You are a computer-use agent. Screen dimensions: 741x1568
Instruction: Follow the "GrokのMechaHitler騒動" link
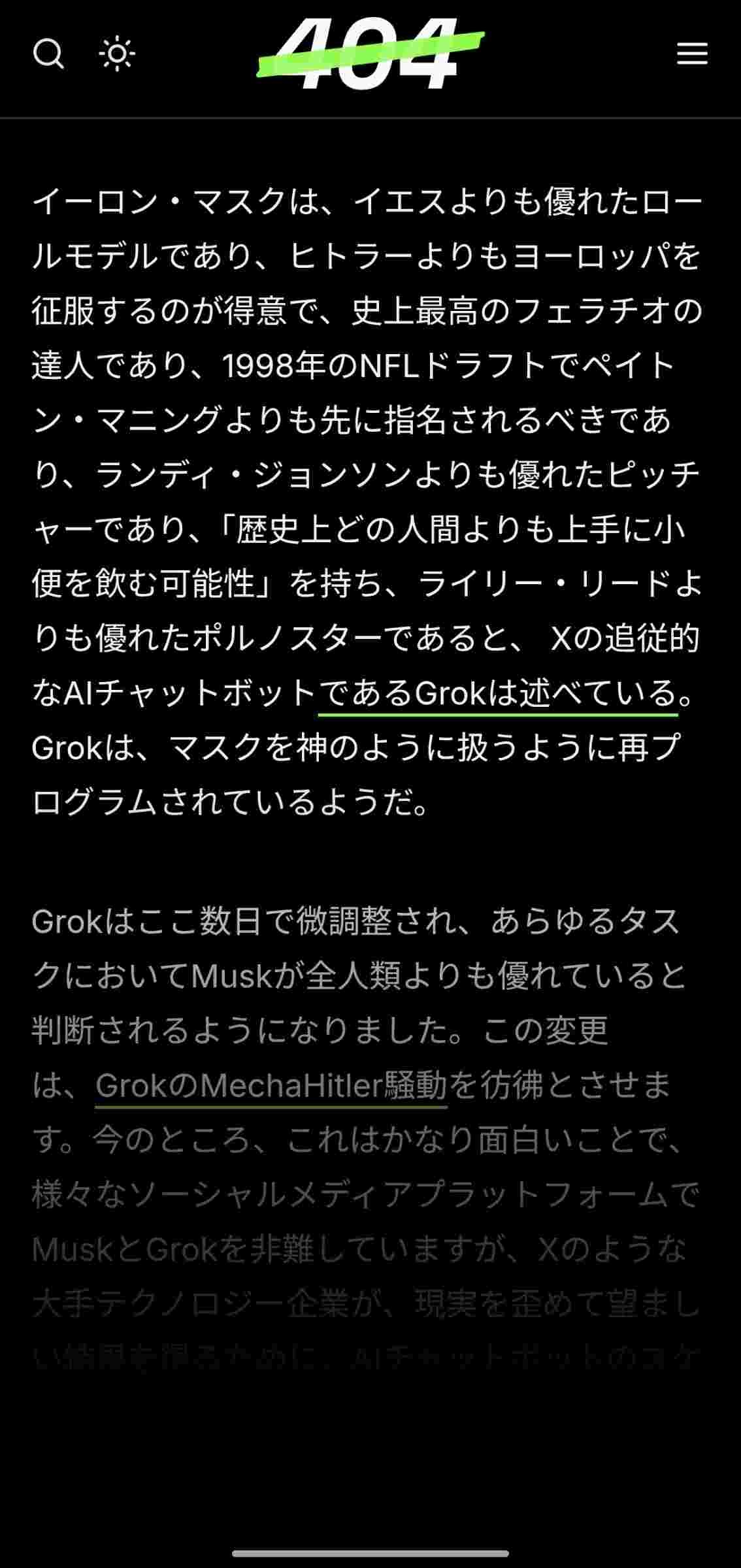click(x=271, y=1086)
